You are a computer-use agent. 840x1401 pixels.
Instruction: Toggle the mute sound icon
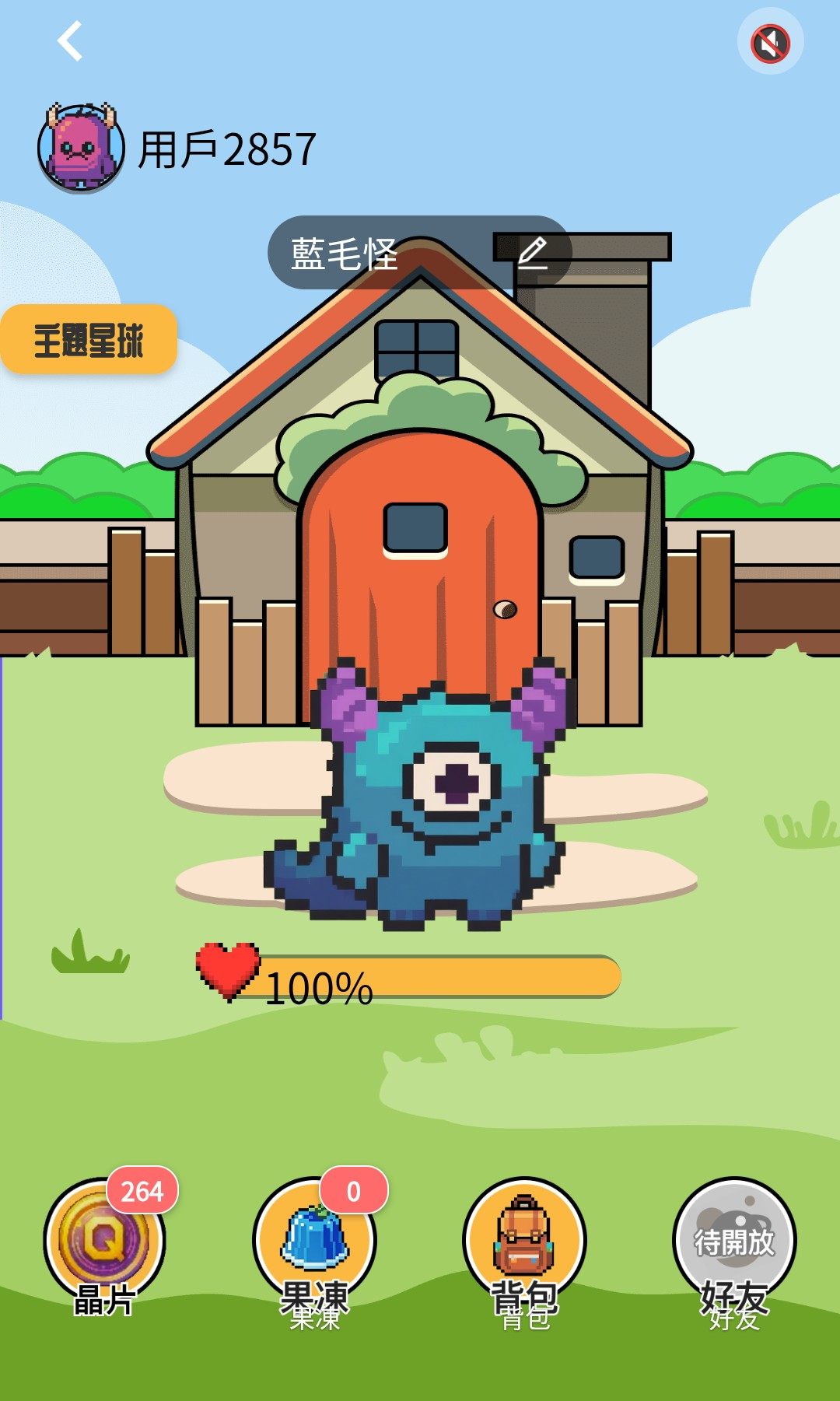click(x=770, y=42)
